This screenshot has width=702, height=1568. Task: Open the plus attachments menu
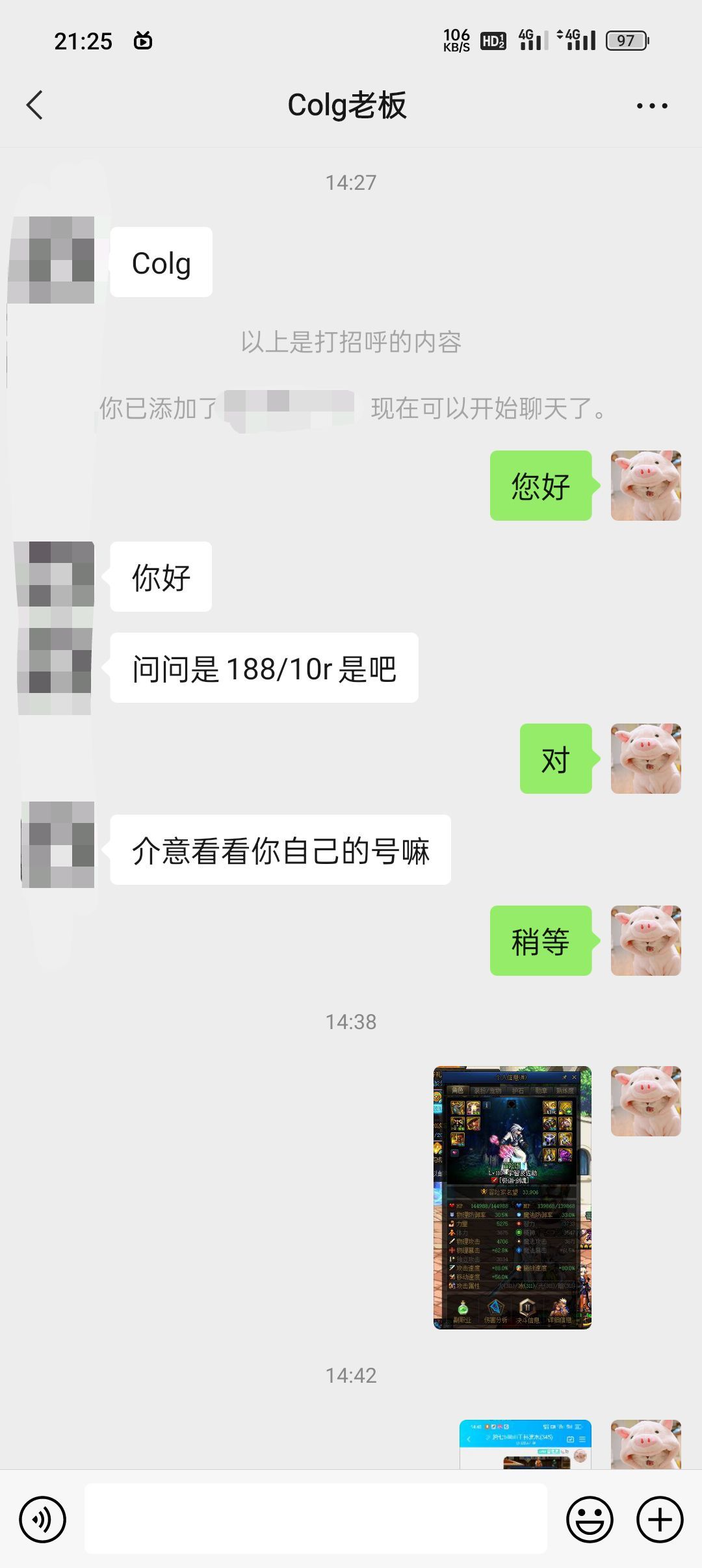(660, 1519)
